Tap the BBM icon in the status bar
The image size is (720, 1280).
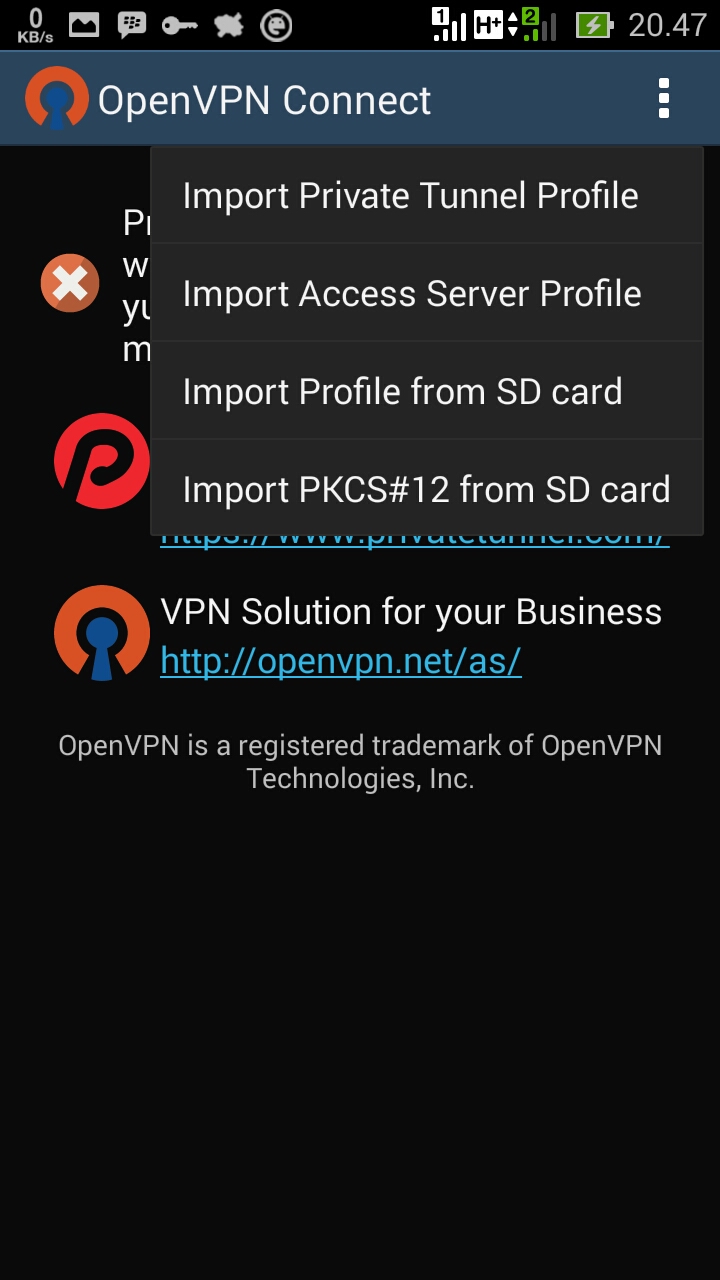click(x=131, y=22)
